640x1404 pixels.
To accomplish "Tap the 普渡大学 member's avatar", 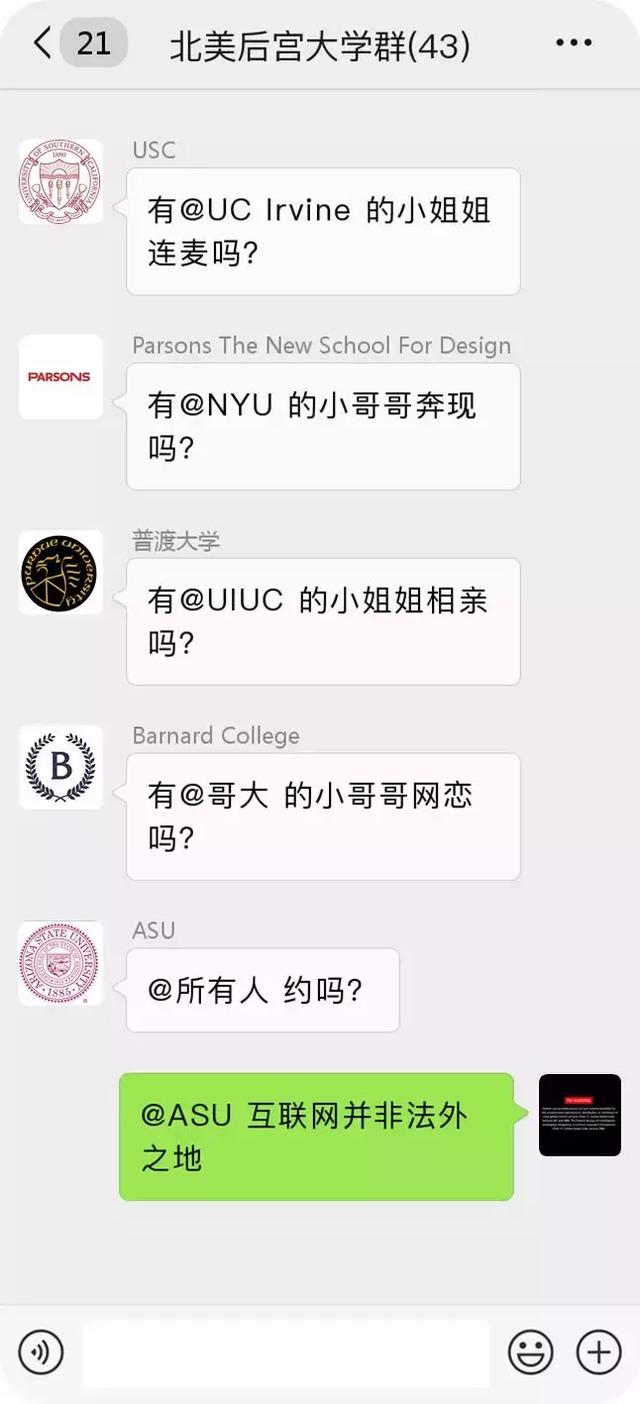I will point(61,572).
